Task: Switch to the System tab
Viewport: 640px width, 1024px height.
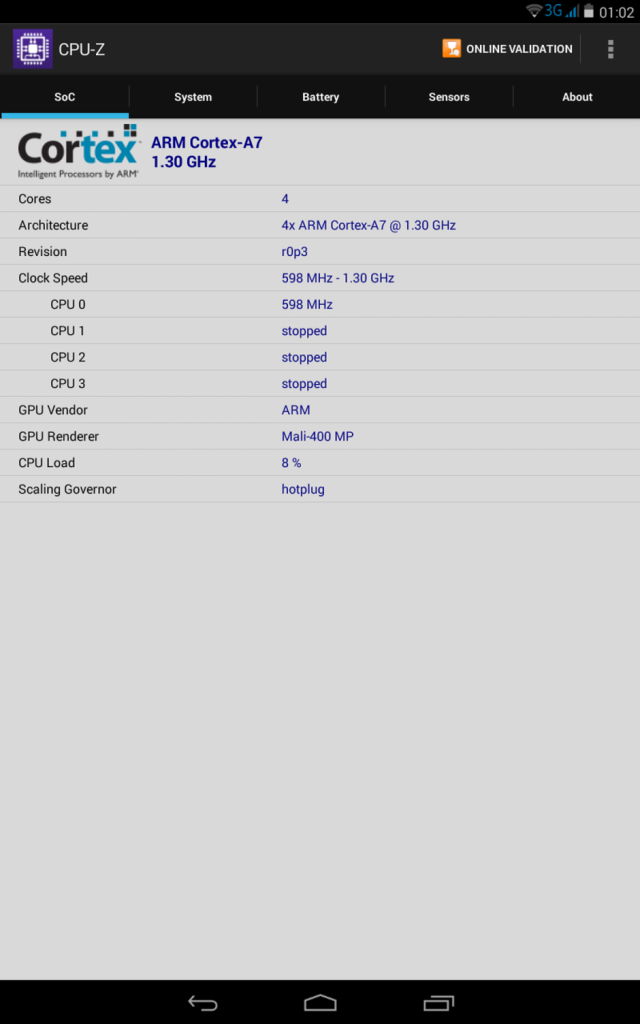Action: (x=193, y=97)
